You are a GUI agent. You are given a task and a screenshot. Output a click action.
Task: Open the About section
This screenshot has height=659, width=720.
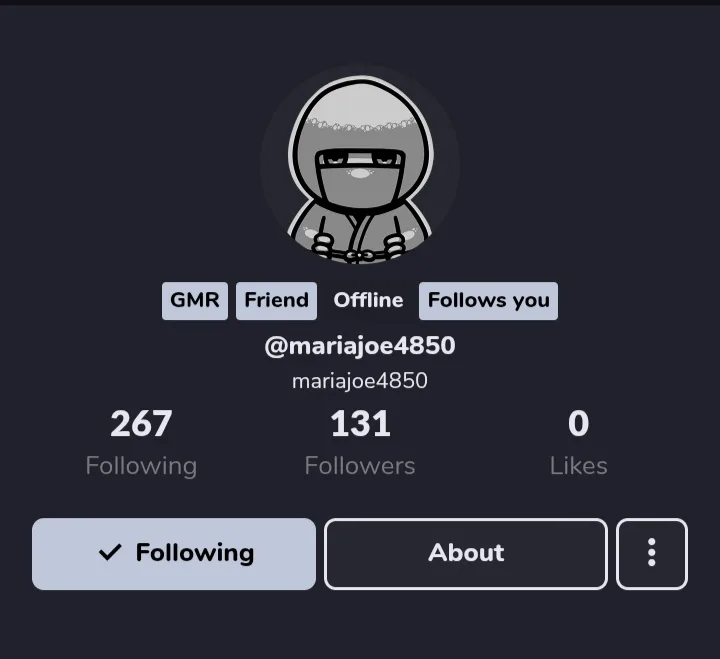click(x=465, y=553)
